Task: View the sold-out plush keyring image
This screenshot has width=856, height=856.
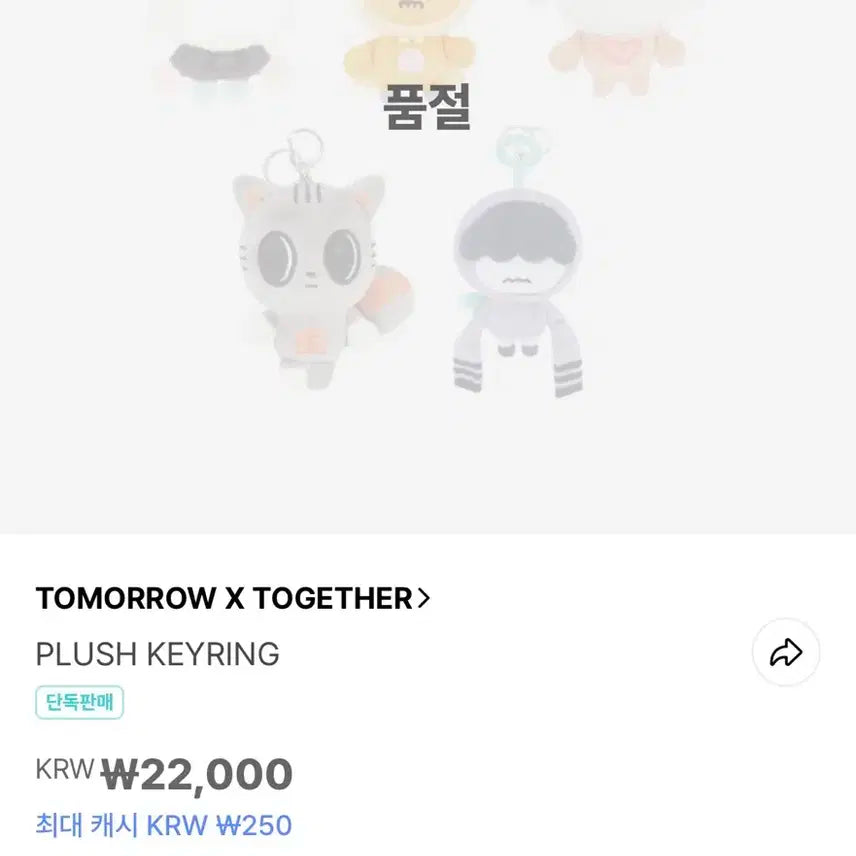Action: click(428, 265)
